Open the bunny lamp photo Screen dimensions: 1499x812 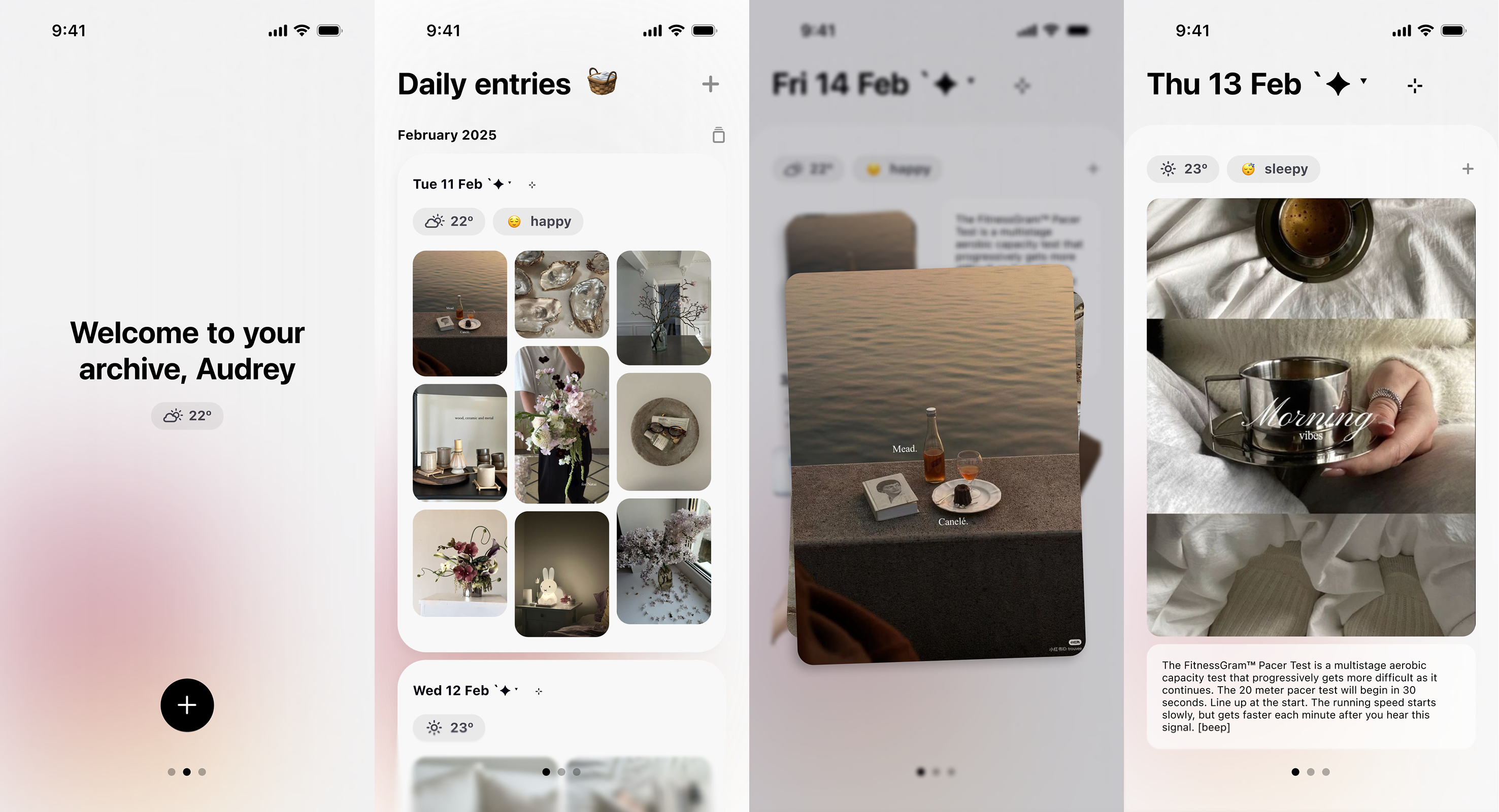[561, 573]
